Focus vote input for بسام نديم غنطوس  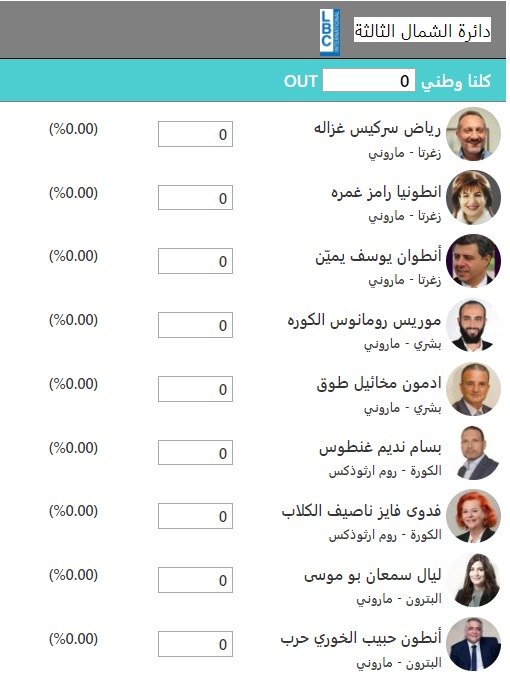coord(195,453)
